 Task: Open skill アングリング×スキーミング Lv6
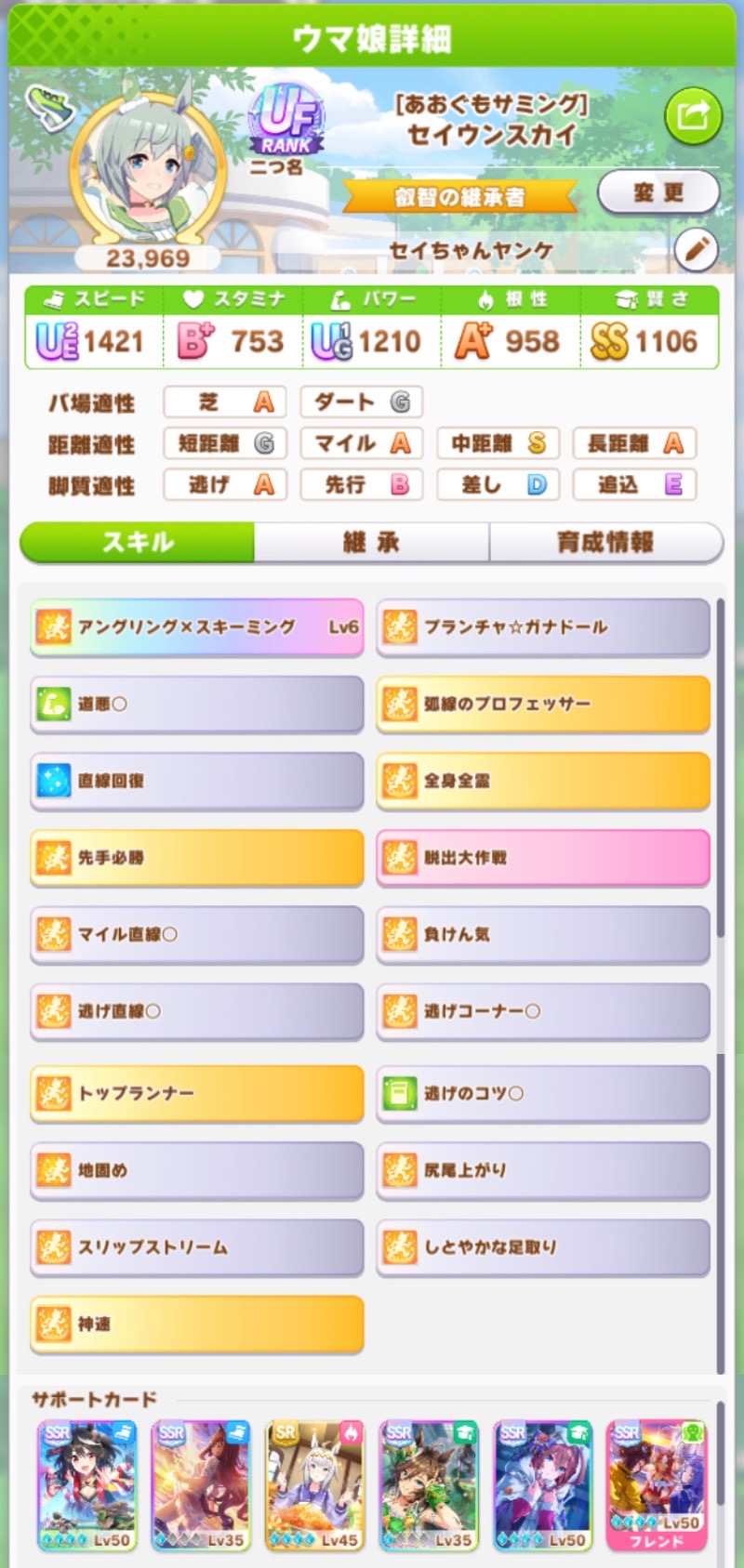[x=196, y=627]
